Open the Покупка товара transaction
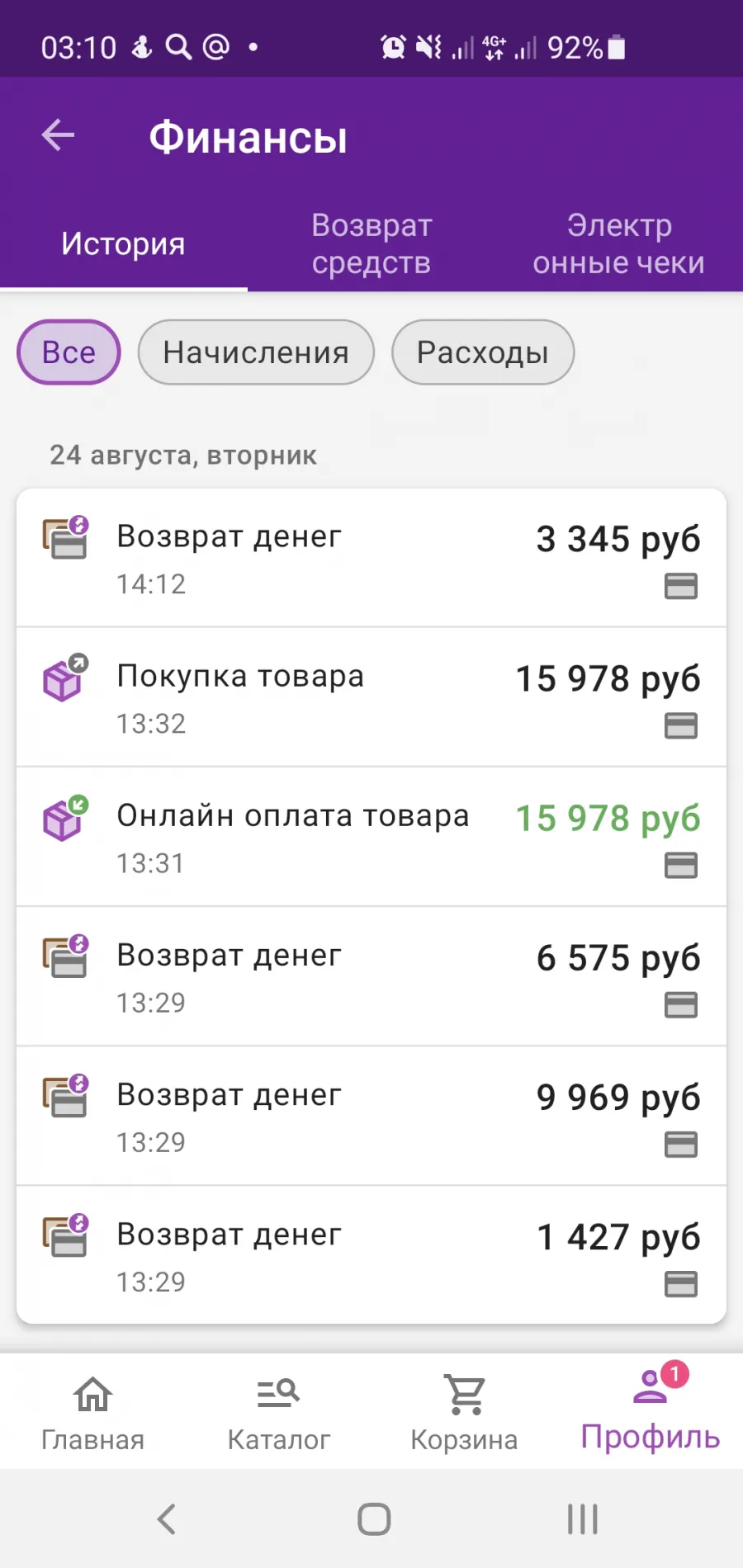This screenshot has width=743, height=1568. 371,697
